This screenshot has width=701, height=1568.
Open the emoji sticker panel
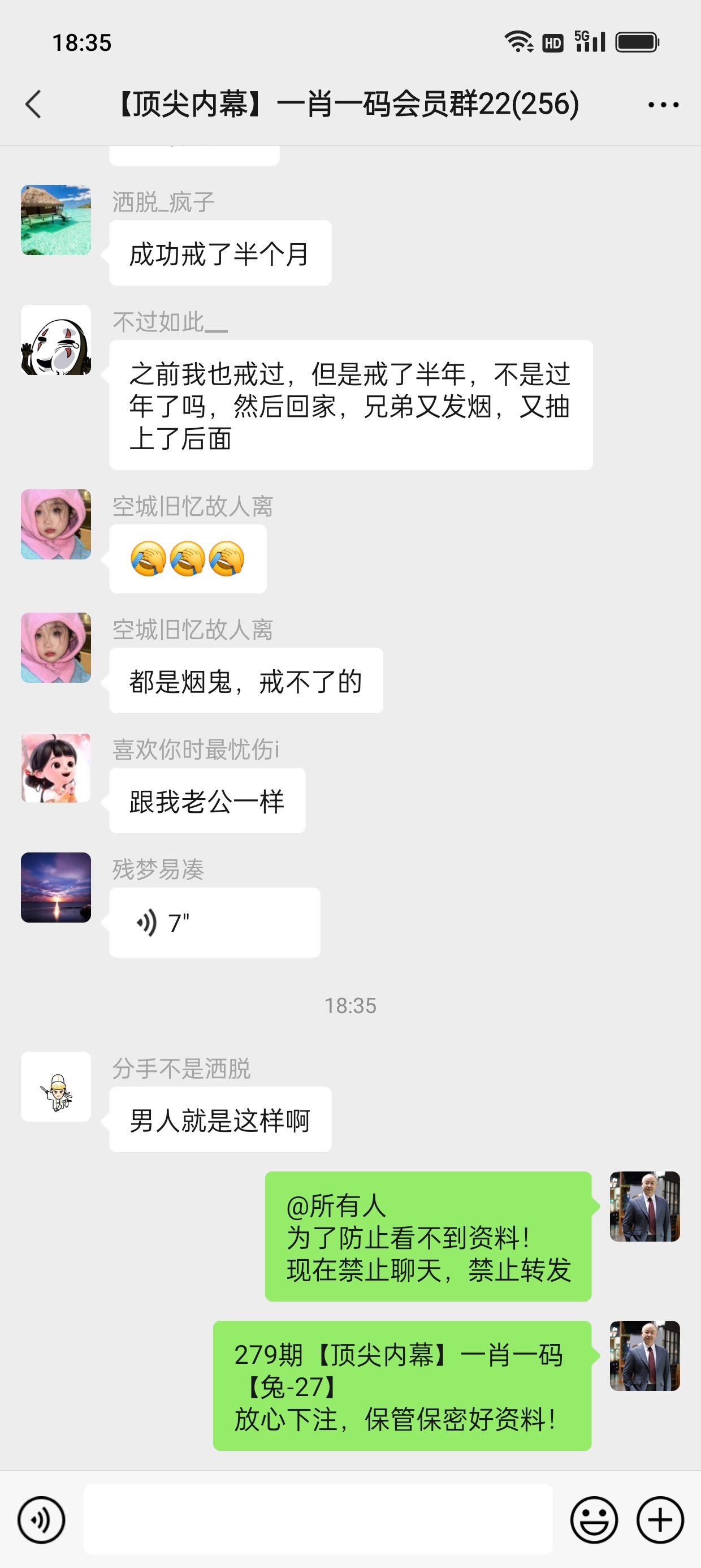click(593, 1519)
